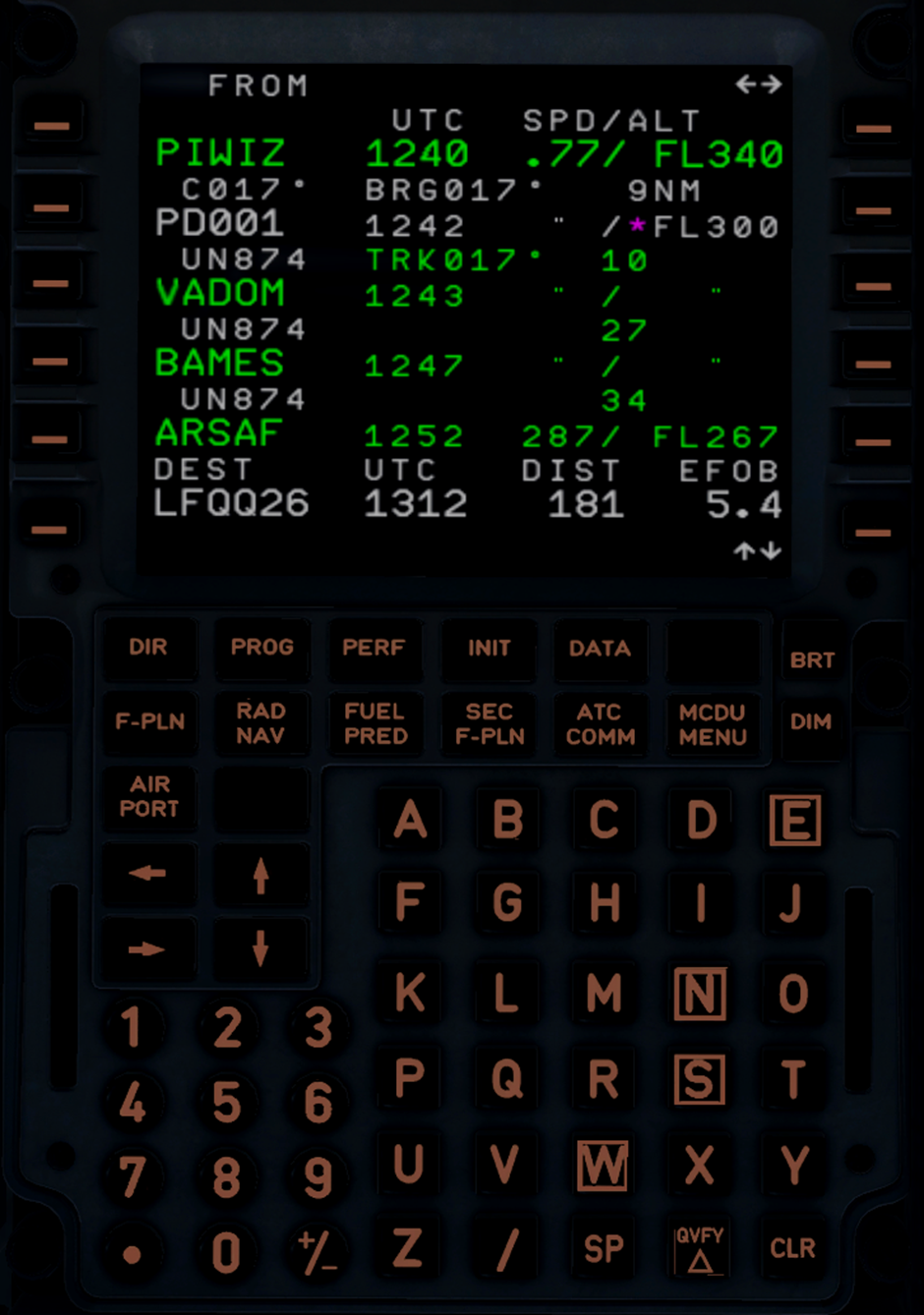The image size is (924, 1315).
Task: Open the F-PLN page
Action: 149,722
